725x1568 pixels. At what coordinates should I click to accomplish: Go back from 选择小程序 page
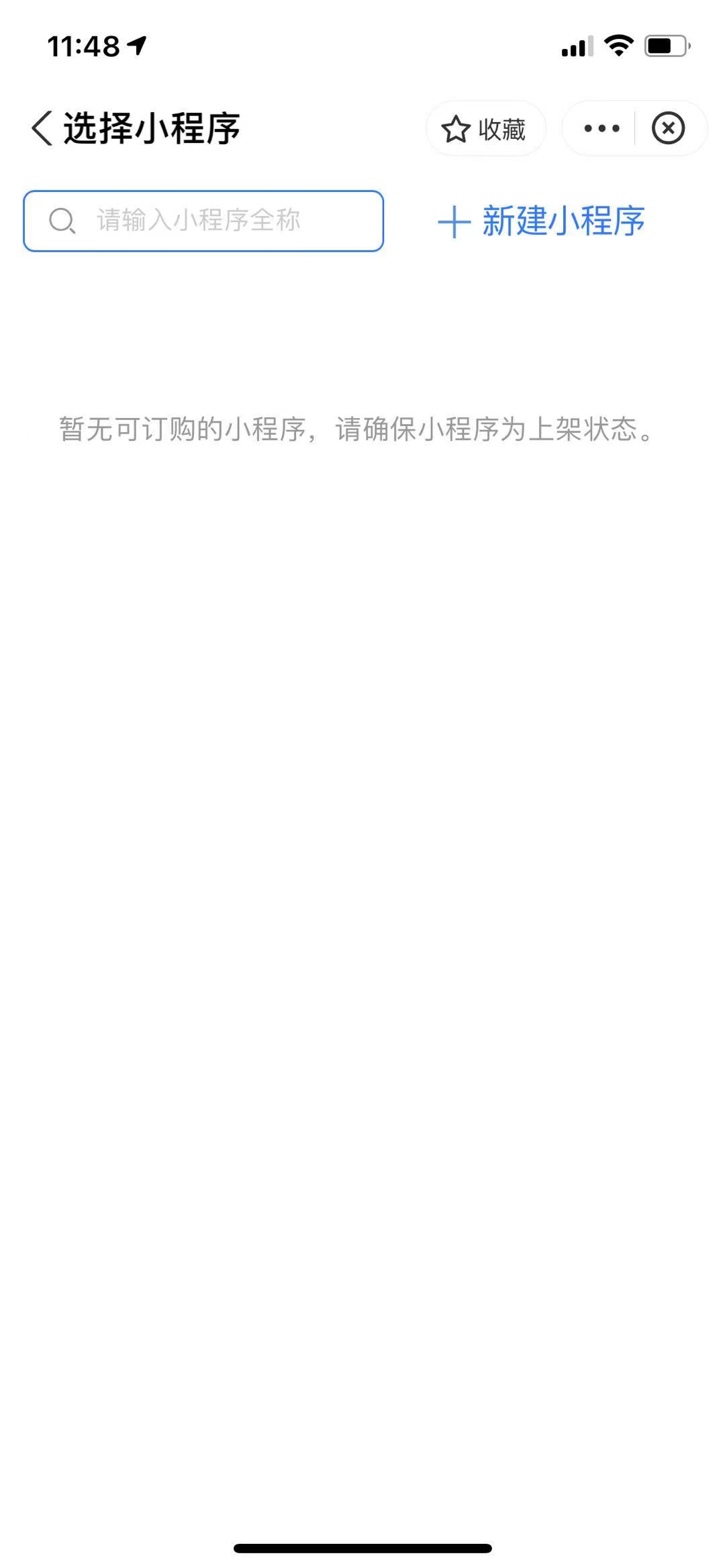(x=42, y=128)
